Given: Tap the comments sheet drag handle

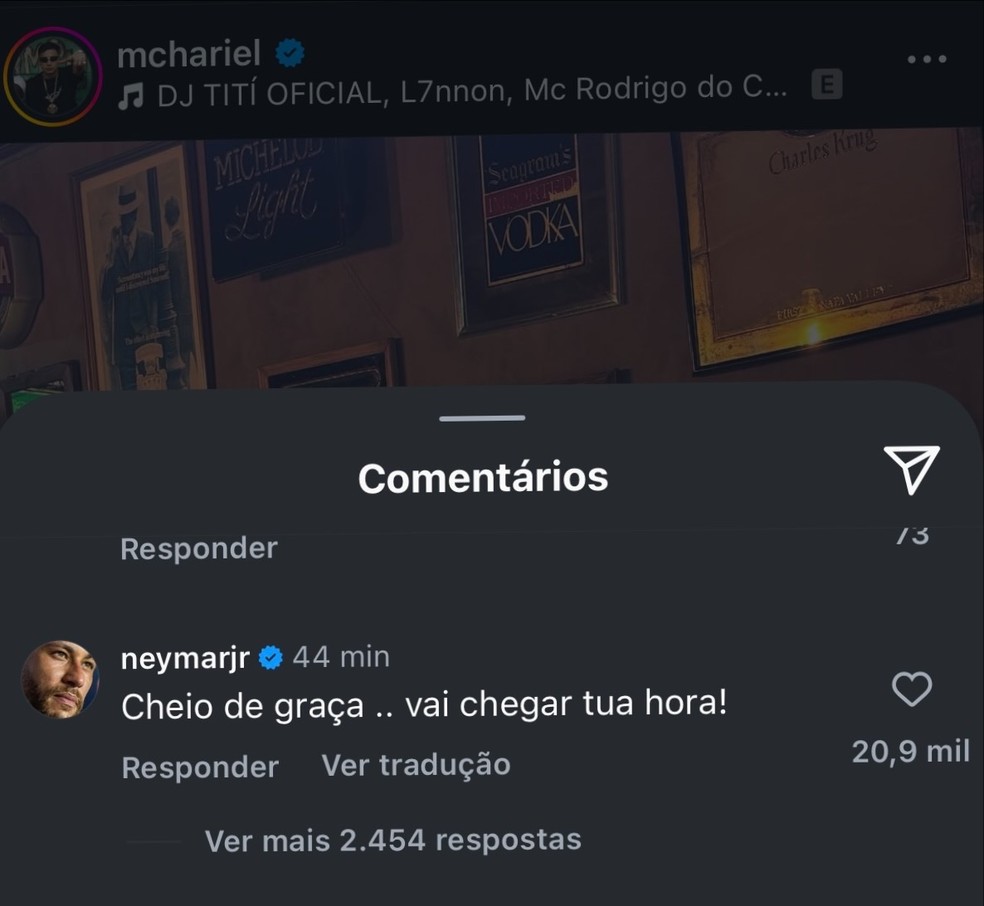Looking at the screenshot, I should click(x=482, y=417).
